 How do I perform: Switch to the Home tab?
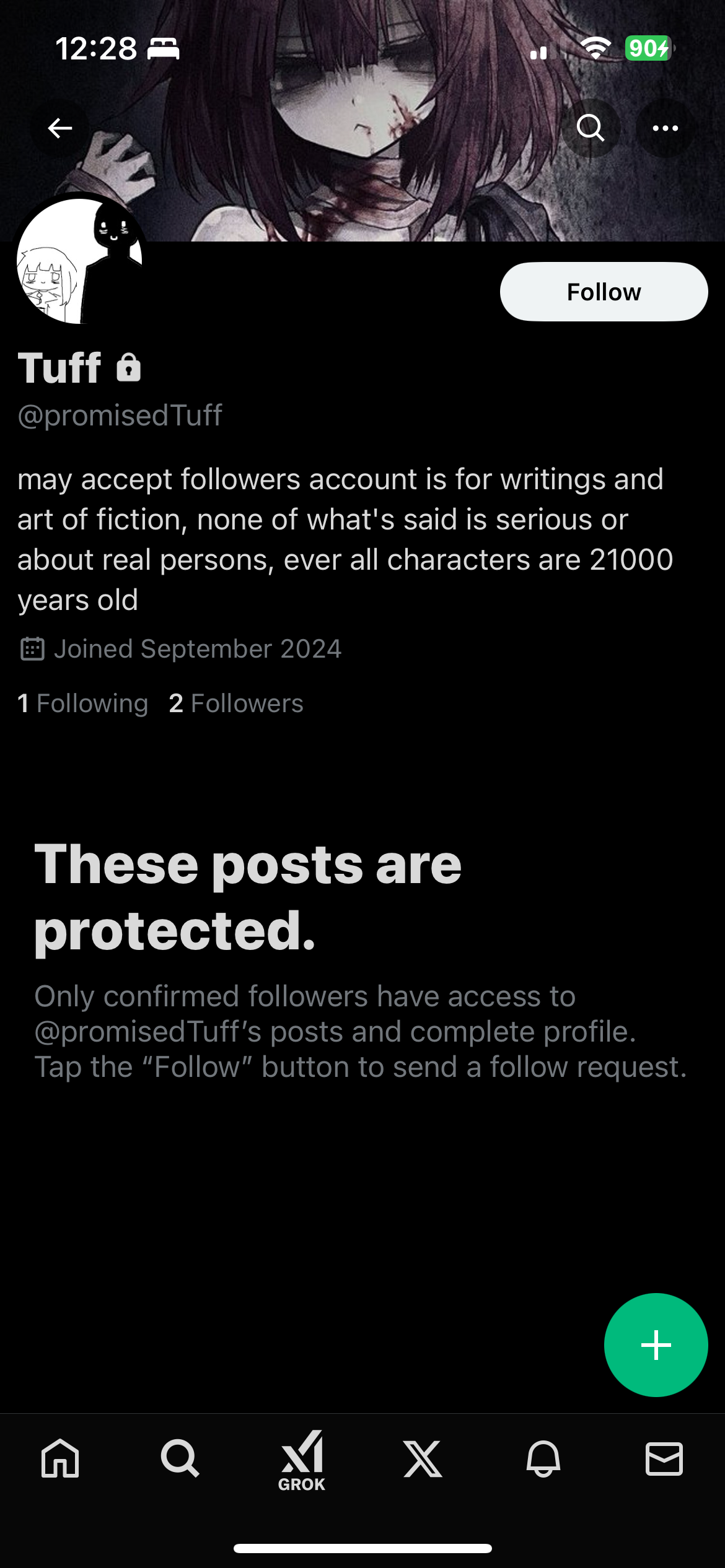pos(60,1459)
